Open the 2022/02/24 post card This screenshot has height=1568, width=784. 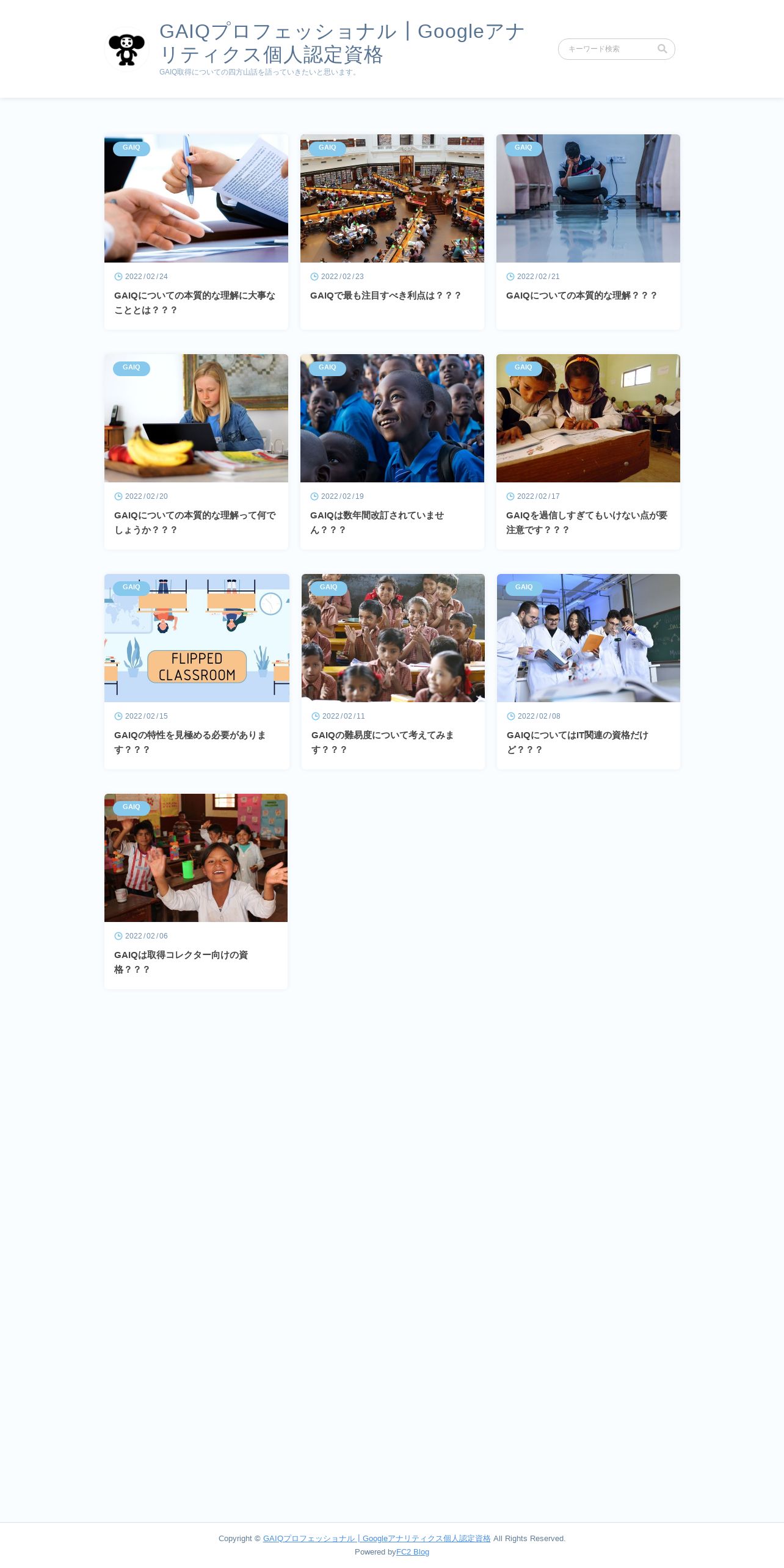pos(196,232)
